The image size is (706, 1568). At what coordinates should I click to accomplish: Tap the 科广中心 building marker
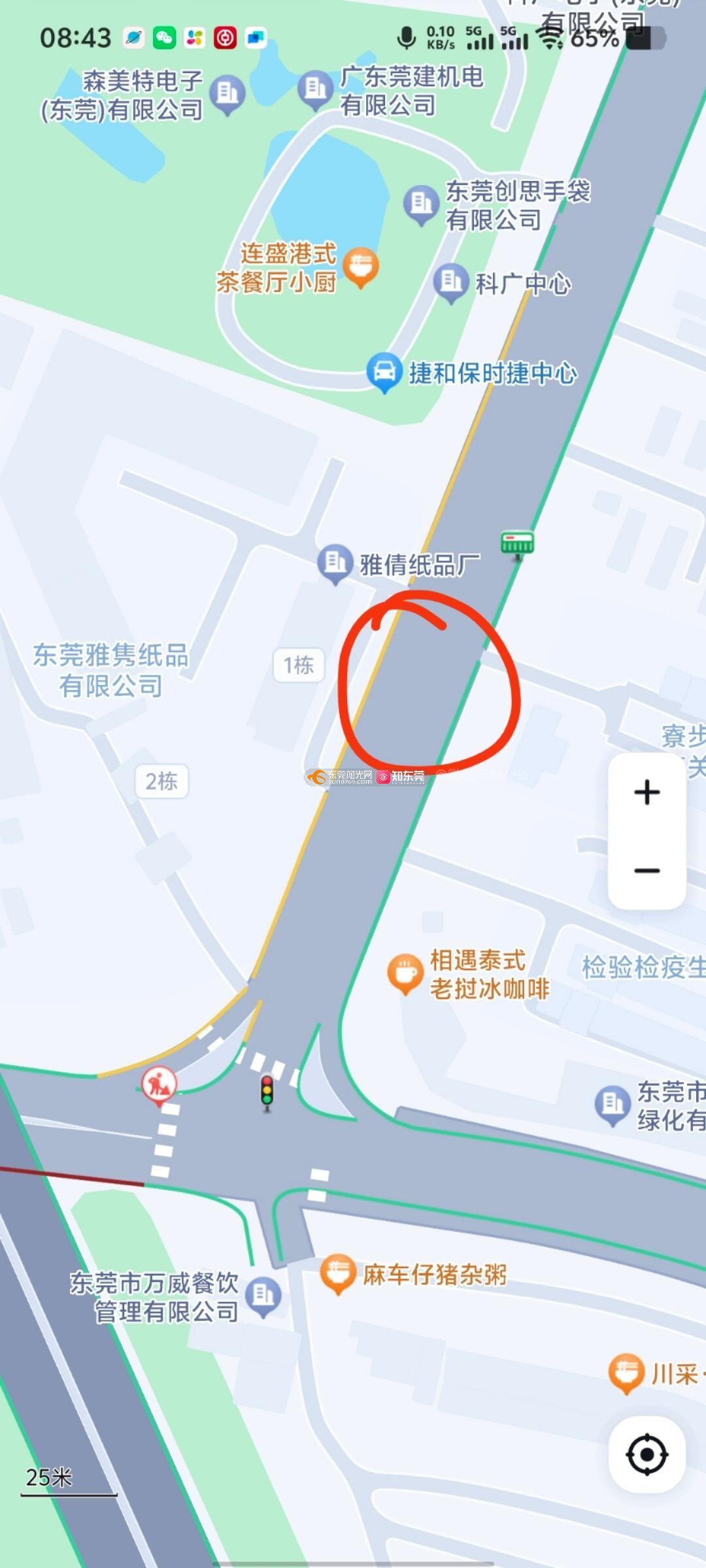coord(451,282)
